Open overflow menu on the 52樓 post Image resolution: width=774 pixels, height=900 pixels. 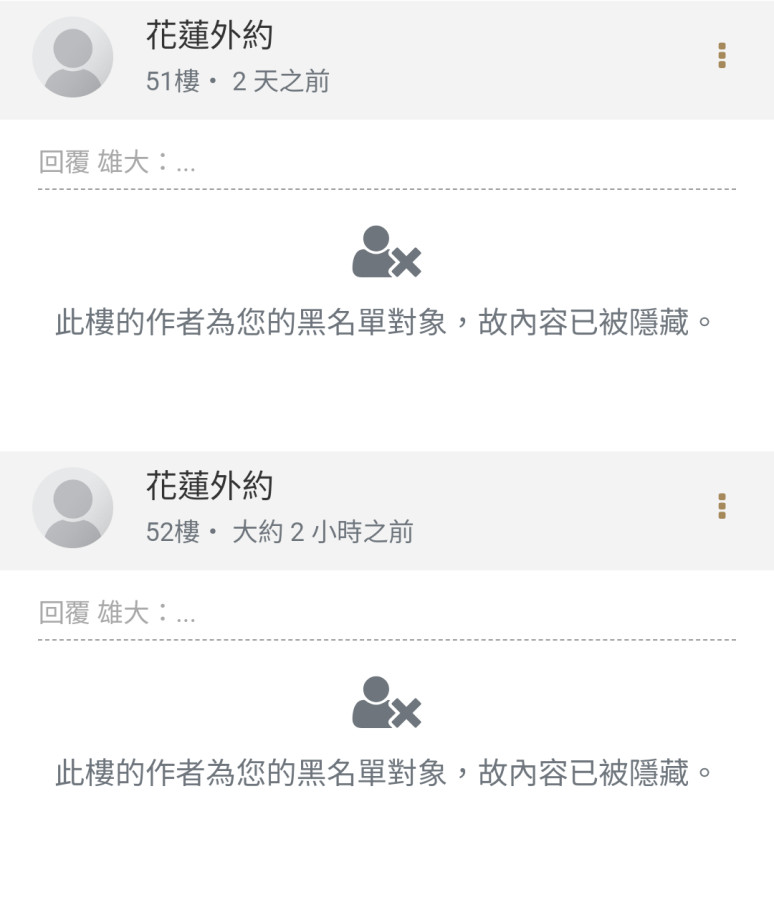(x=722, y=506)
